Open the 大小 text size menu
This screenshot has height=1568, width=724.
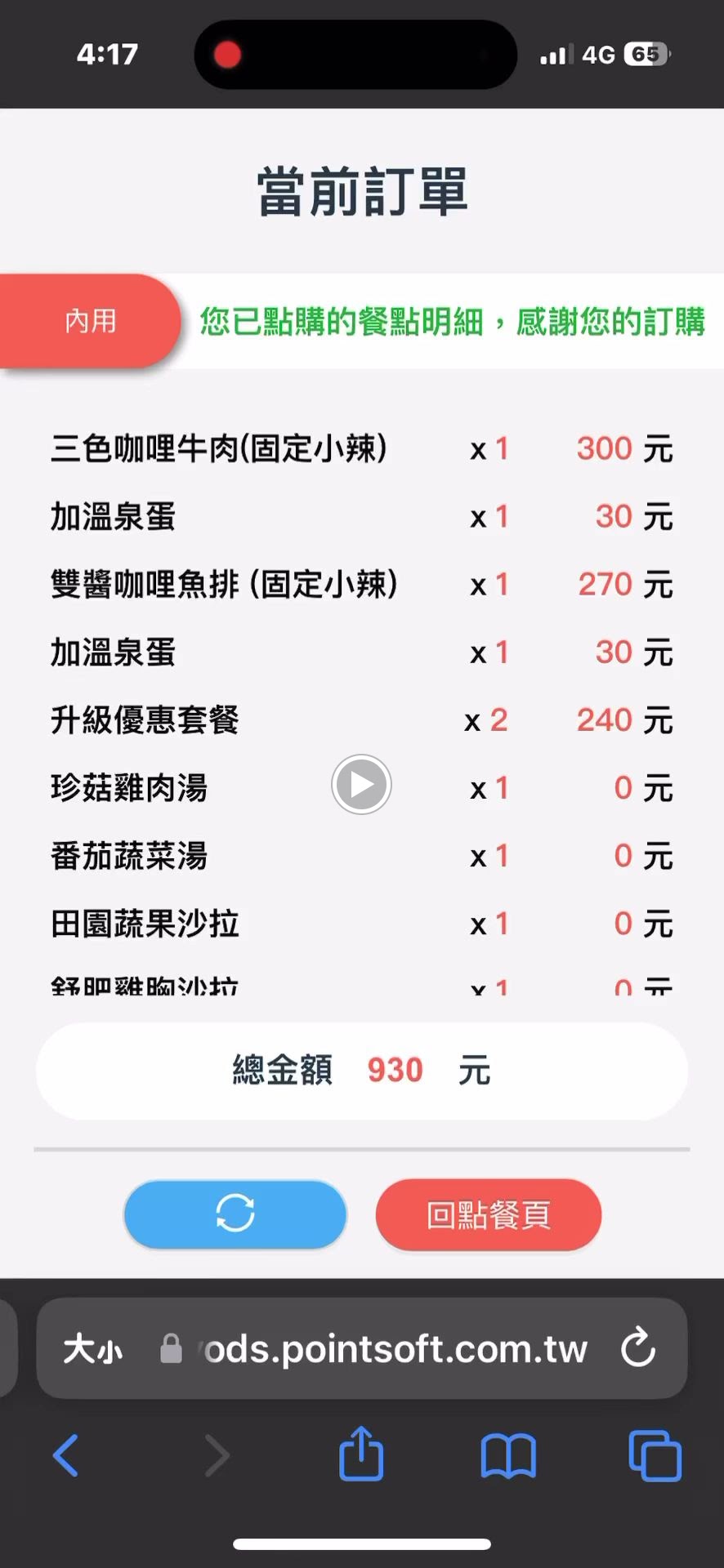click(93, 1348)
